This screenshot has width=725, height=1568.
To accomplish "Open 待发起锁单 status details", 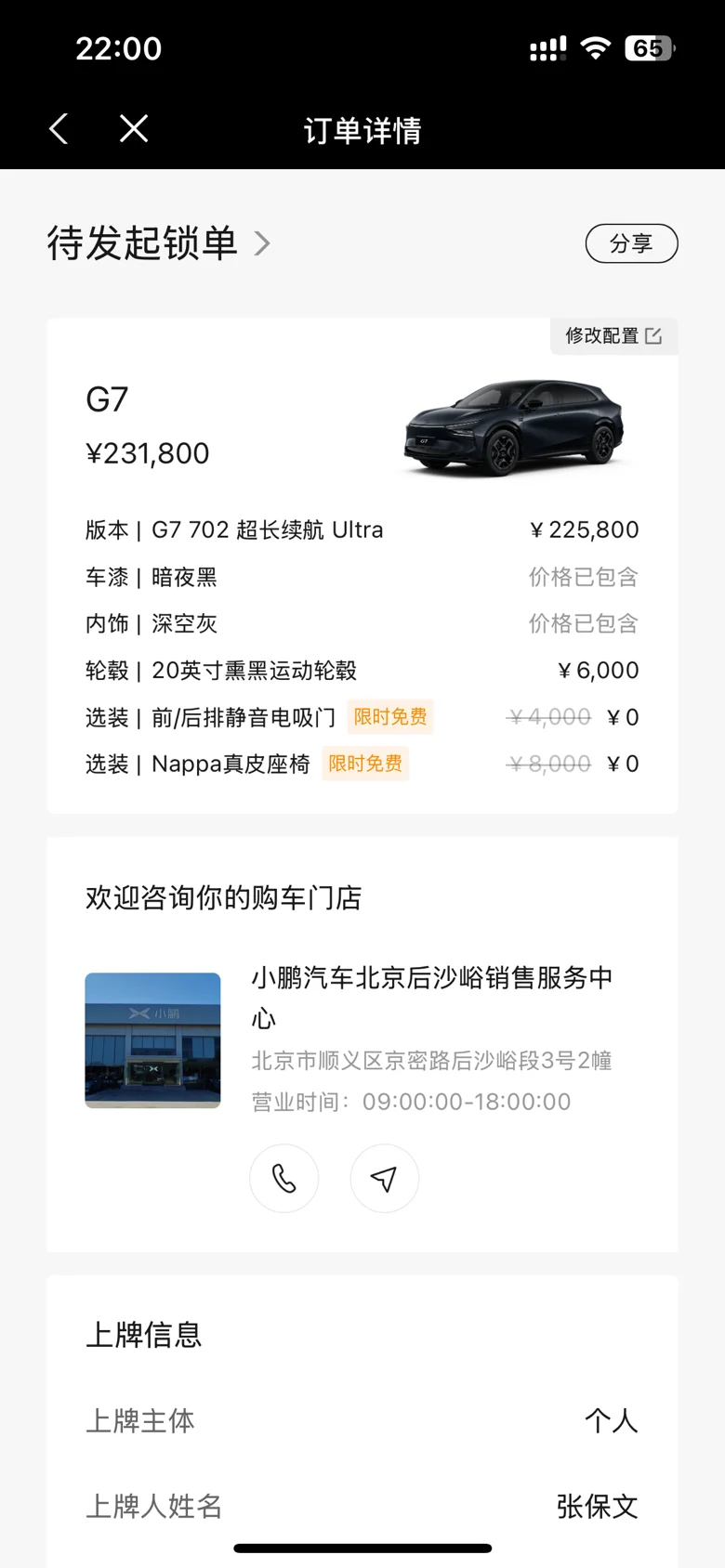I will tap(159, 243).
